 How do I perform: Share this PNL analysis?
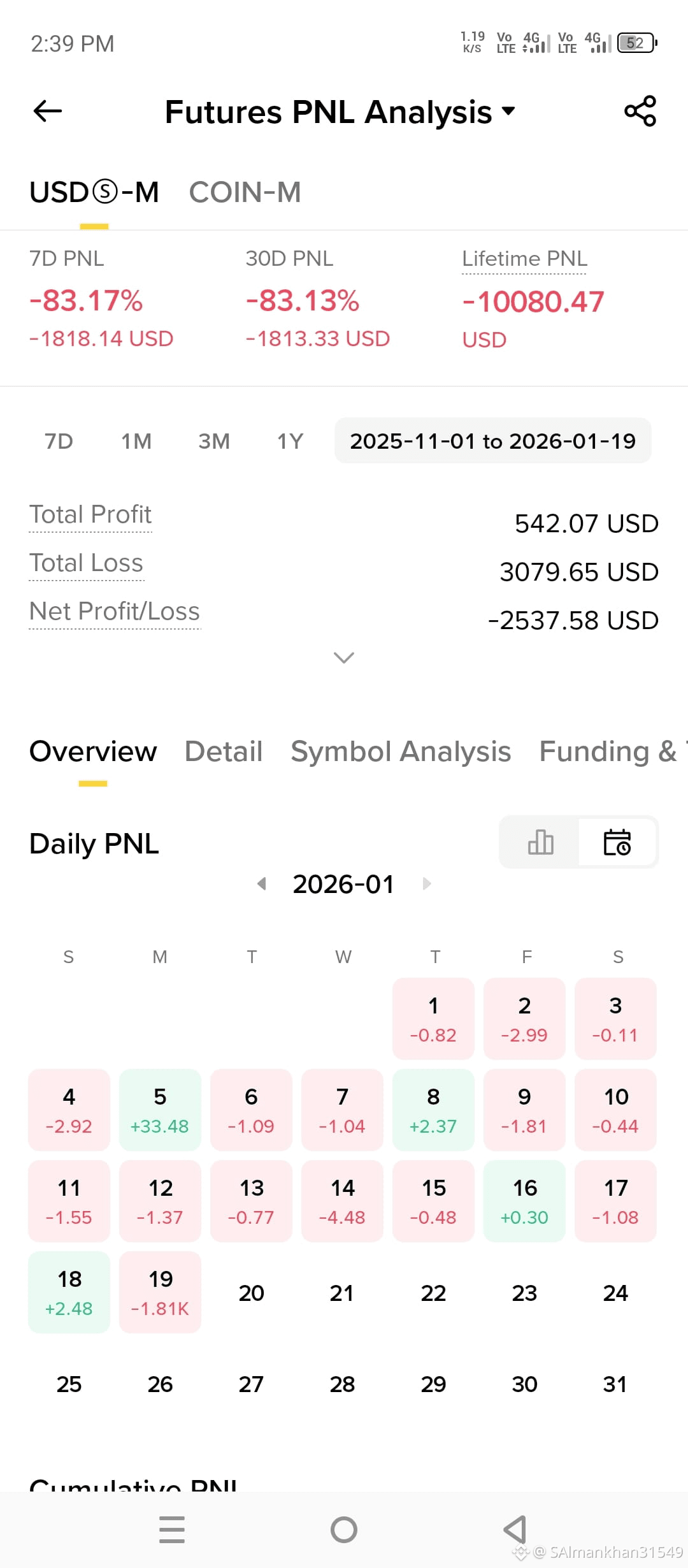640,111
